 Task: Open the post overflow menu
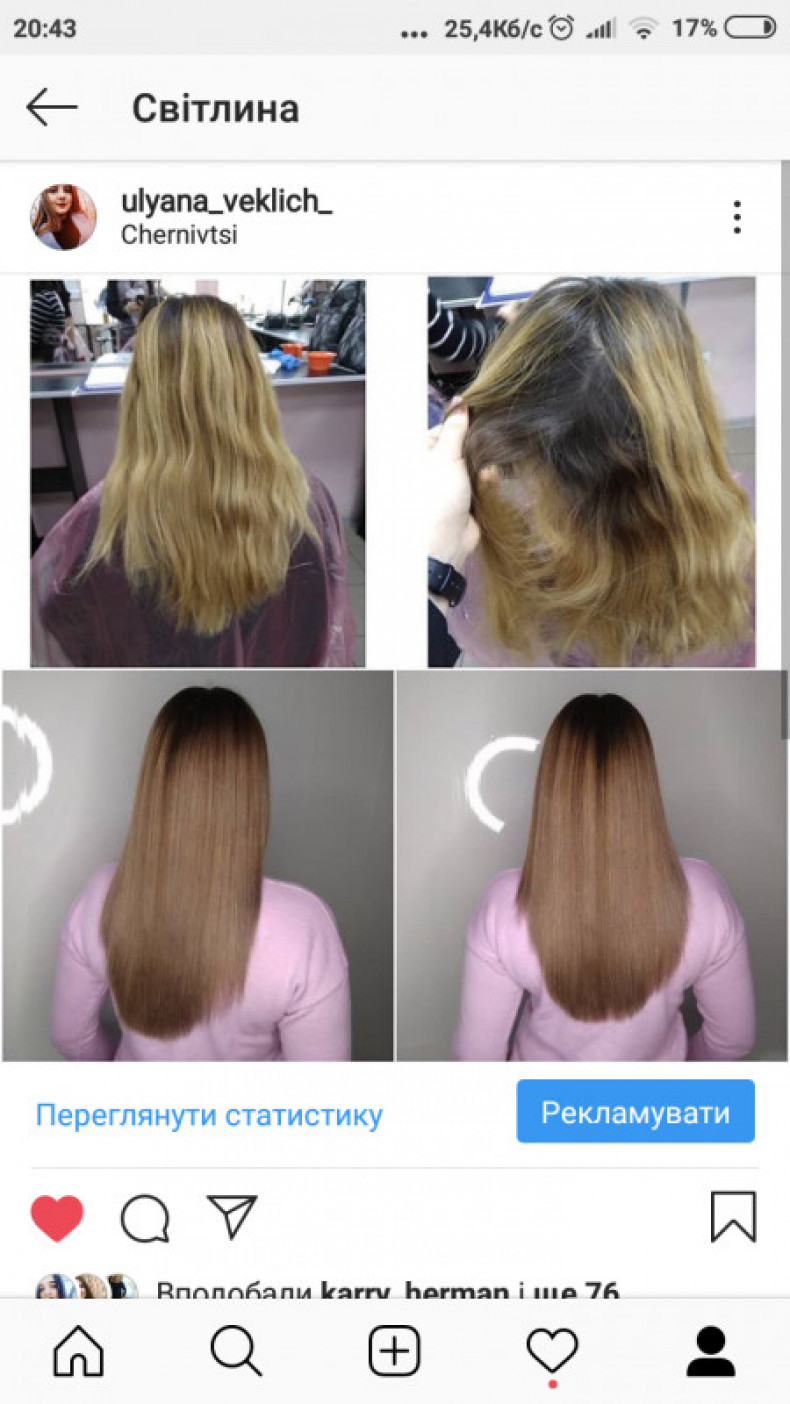coord(736,217)
